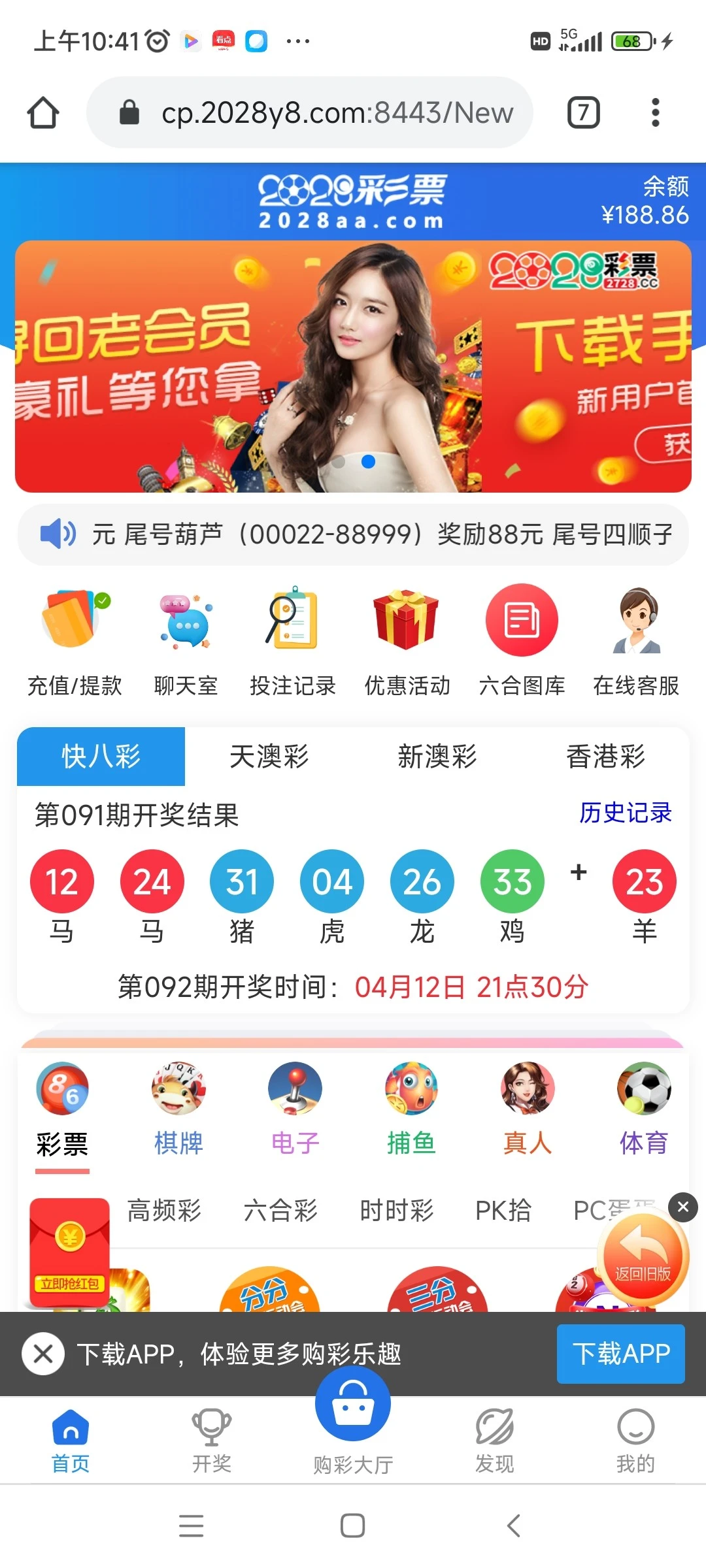Open 历史记录 draw history

point(625,813)
